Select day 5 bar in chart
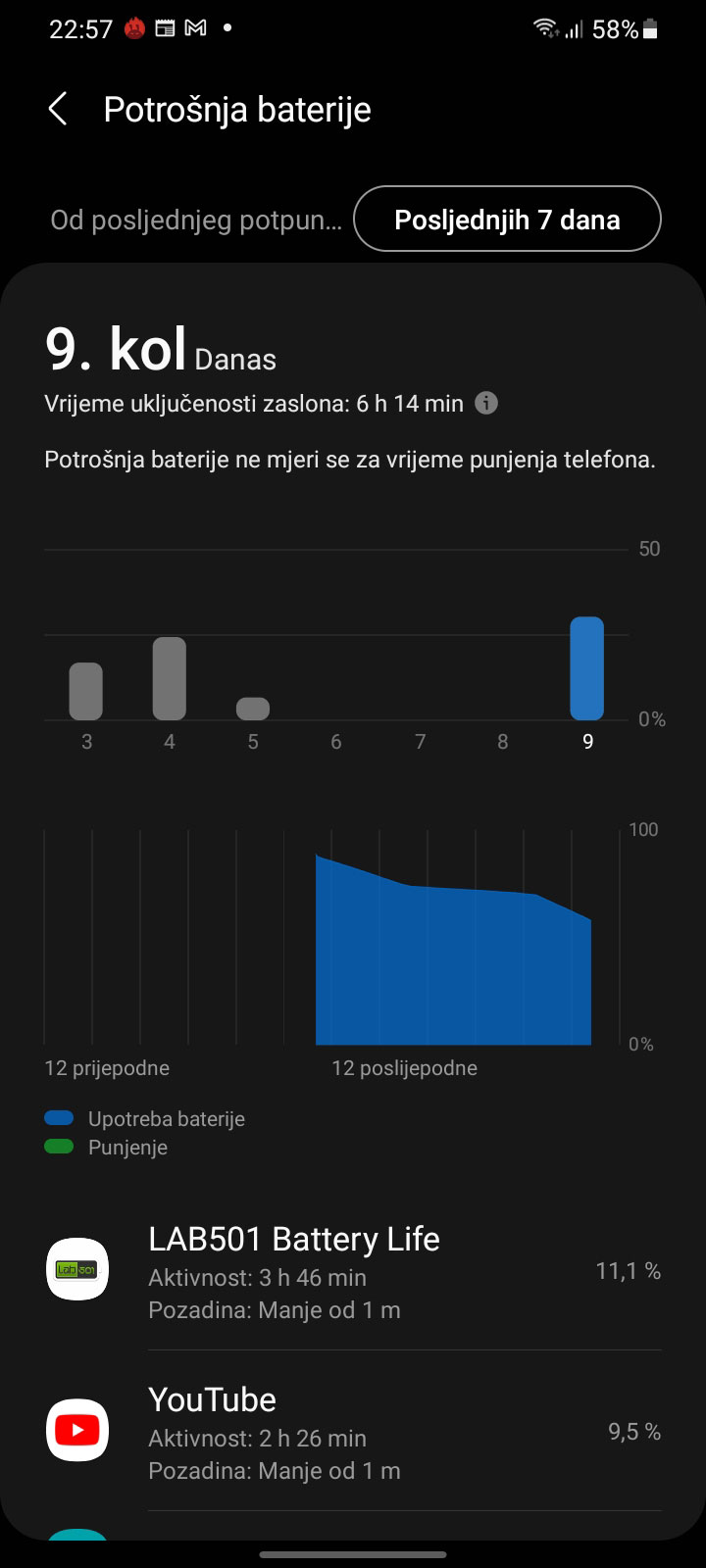Image resolution: width=706 pixels, height=1568 pixels. 253,708
